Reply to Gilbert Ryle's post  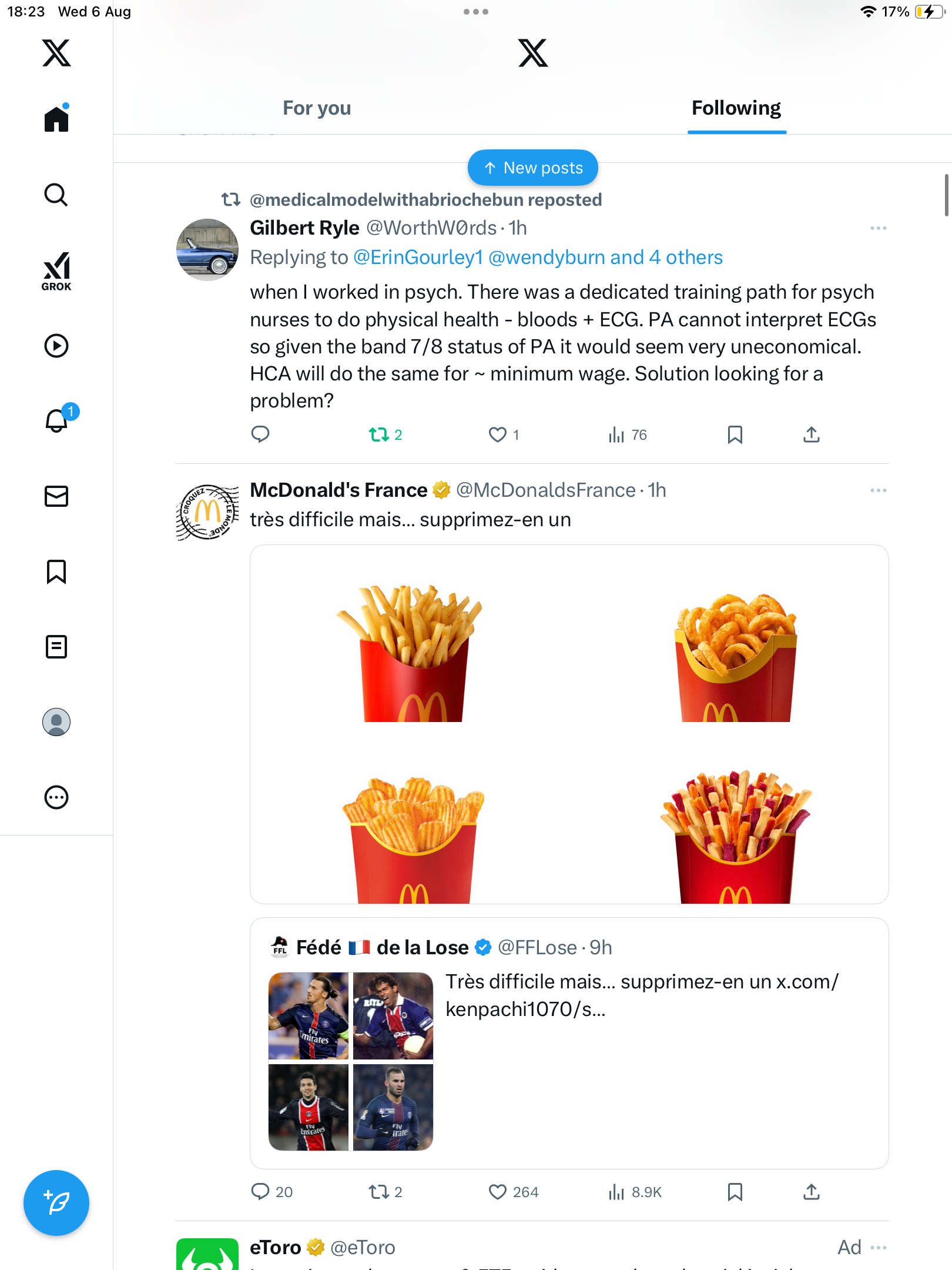click(x=260, y=435)
